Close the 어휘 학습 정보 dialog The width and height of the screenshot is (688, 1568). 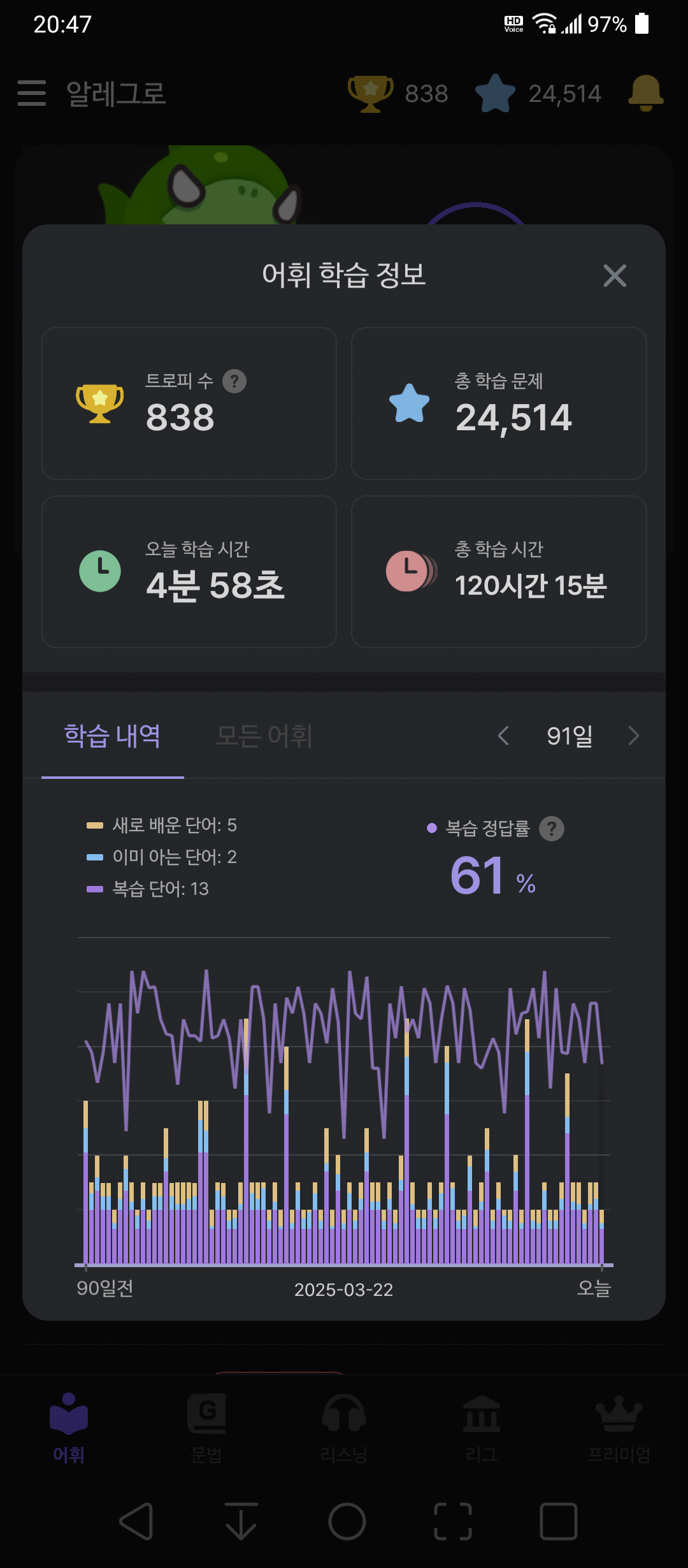tap(615, 275)
